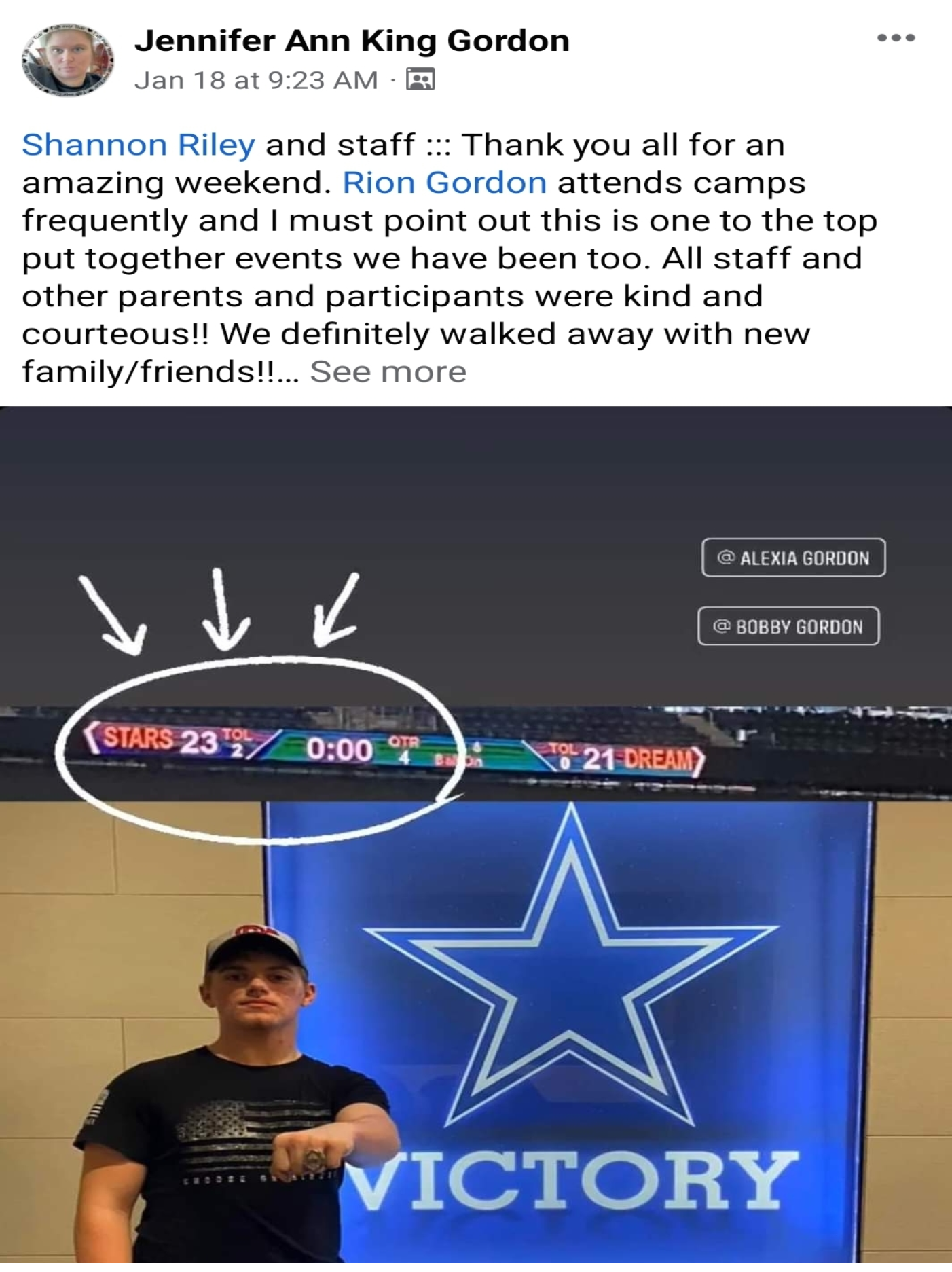This screenshot has height=1272, width=952.
Task: Open Rion Gordon's tagged profile
Action: (444, 183)
